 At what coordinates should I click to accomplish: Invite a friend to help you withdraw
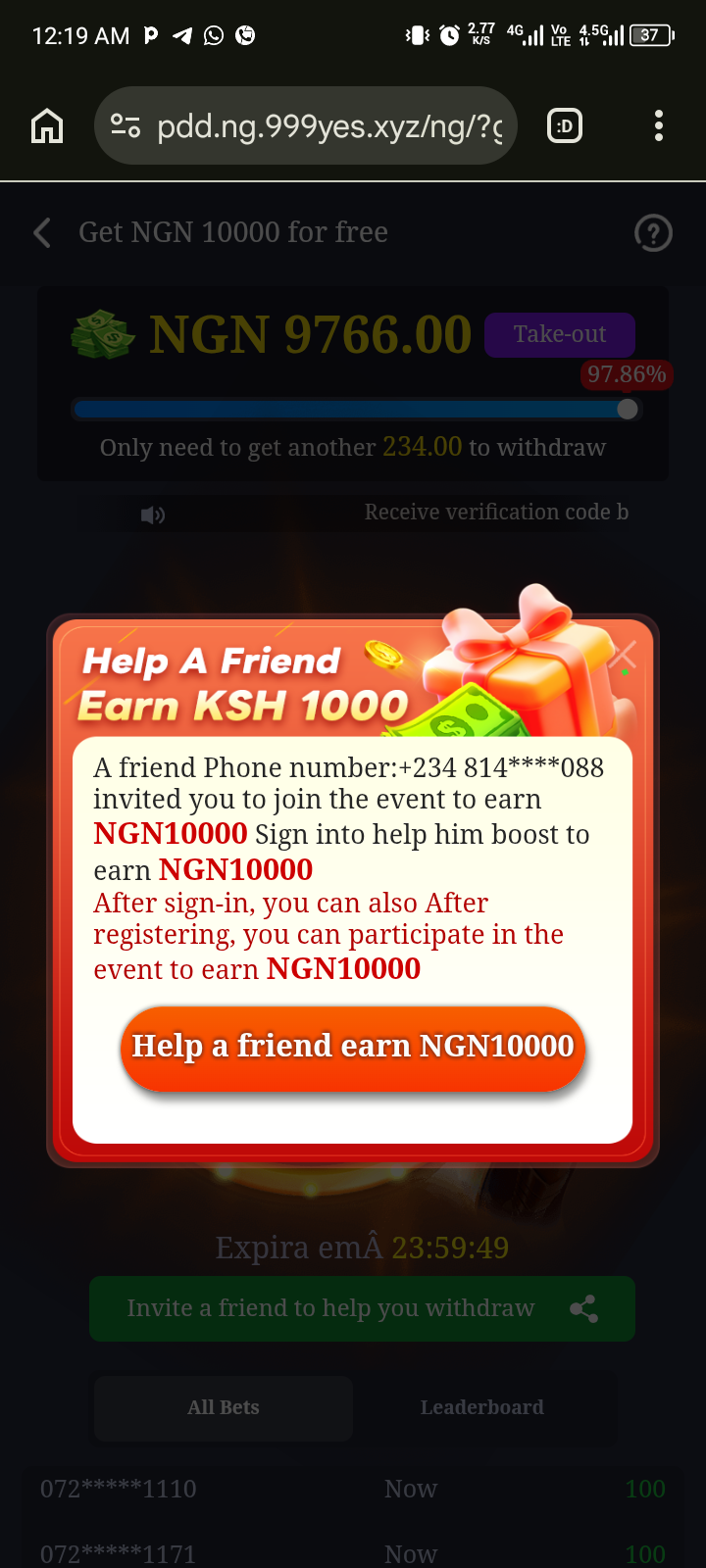coord(362,1308)
